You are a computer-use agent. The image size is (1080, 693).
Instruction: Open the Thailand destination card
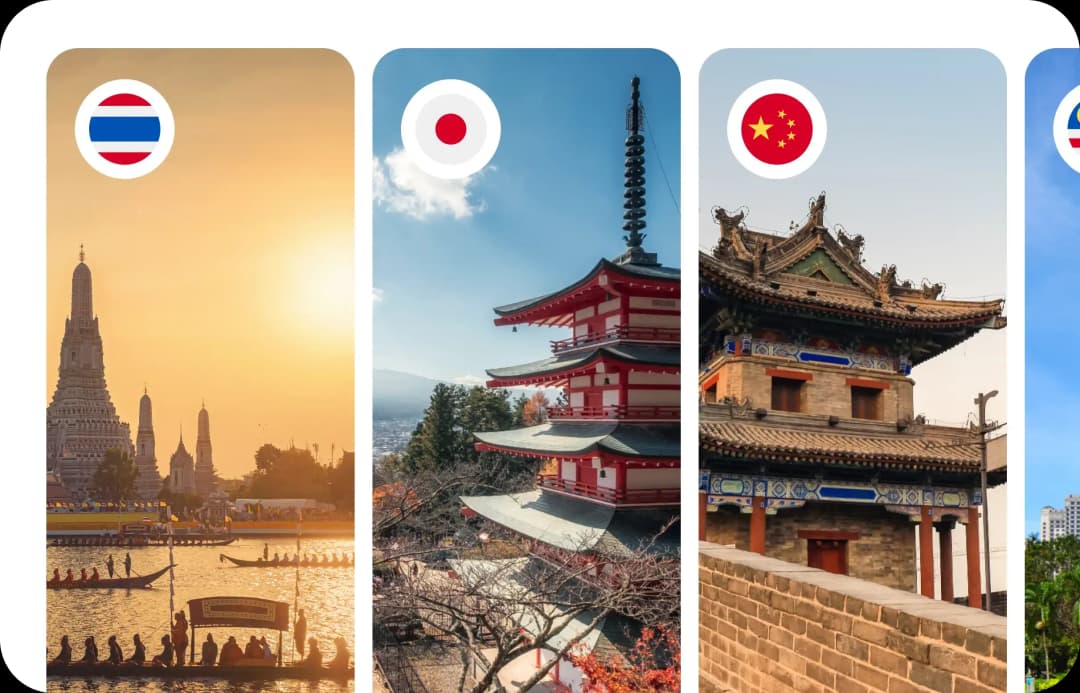click(x=200, y=370)
